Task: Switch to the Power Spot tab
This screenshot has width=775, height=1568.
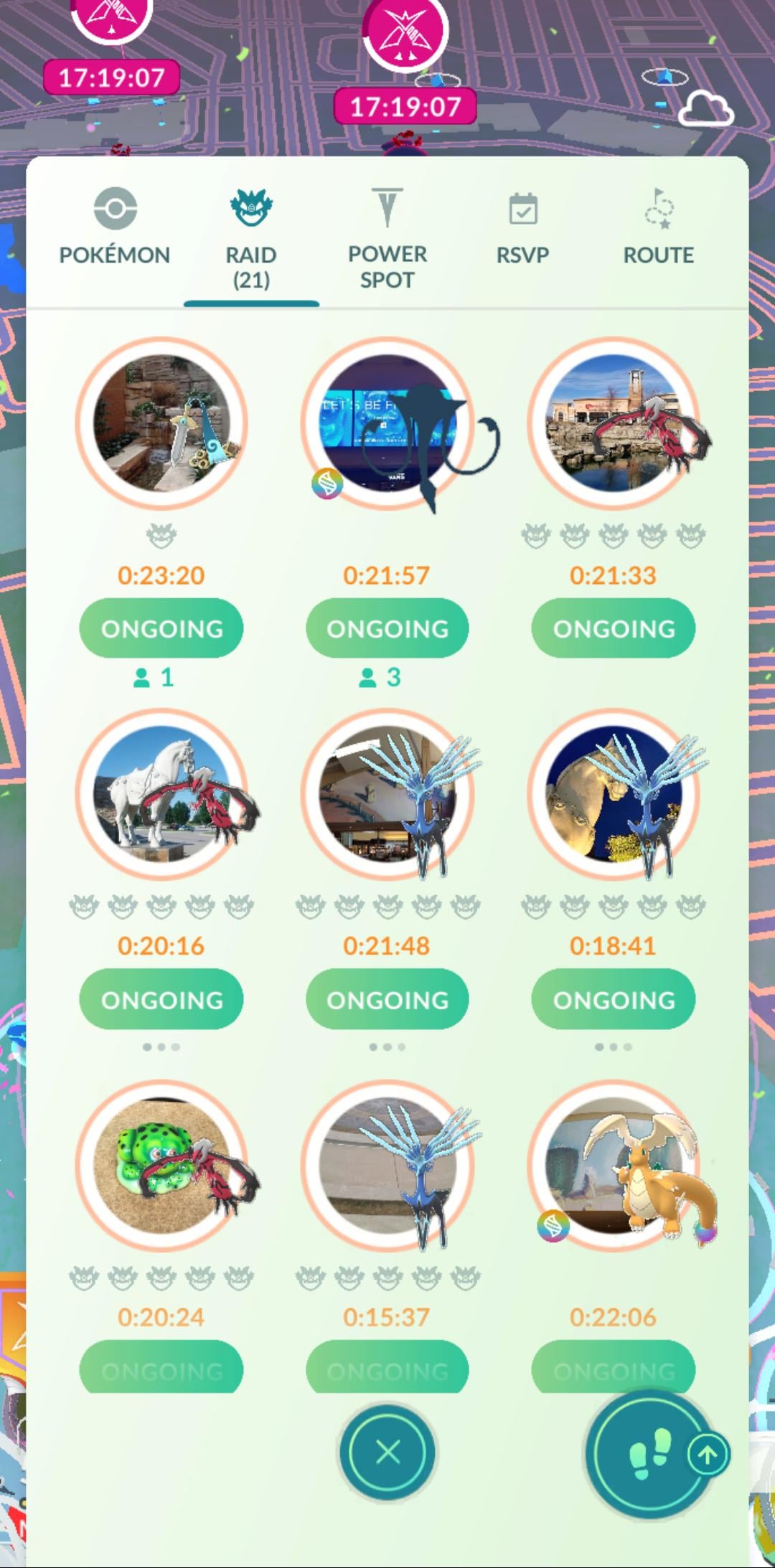Action: (387, 238)
